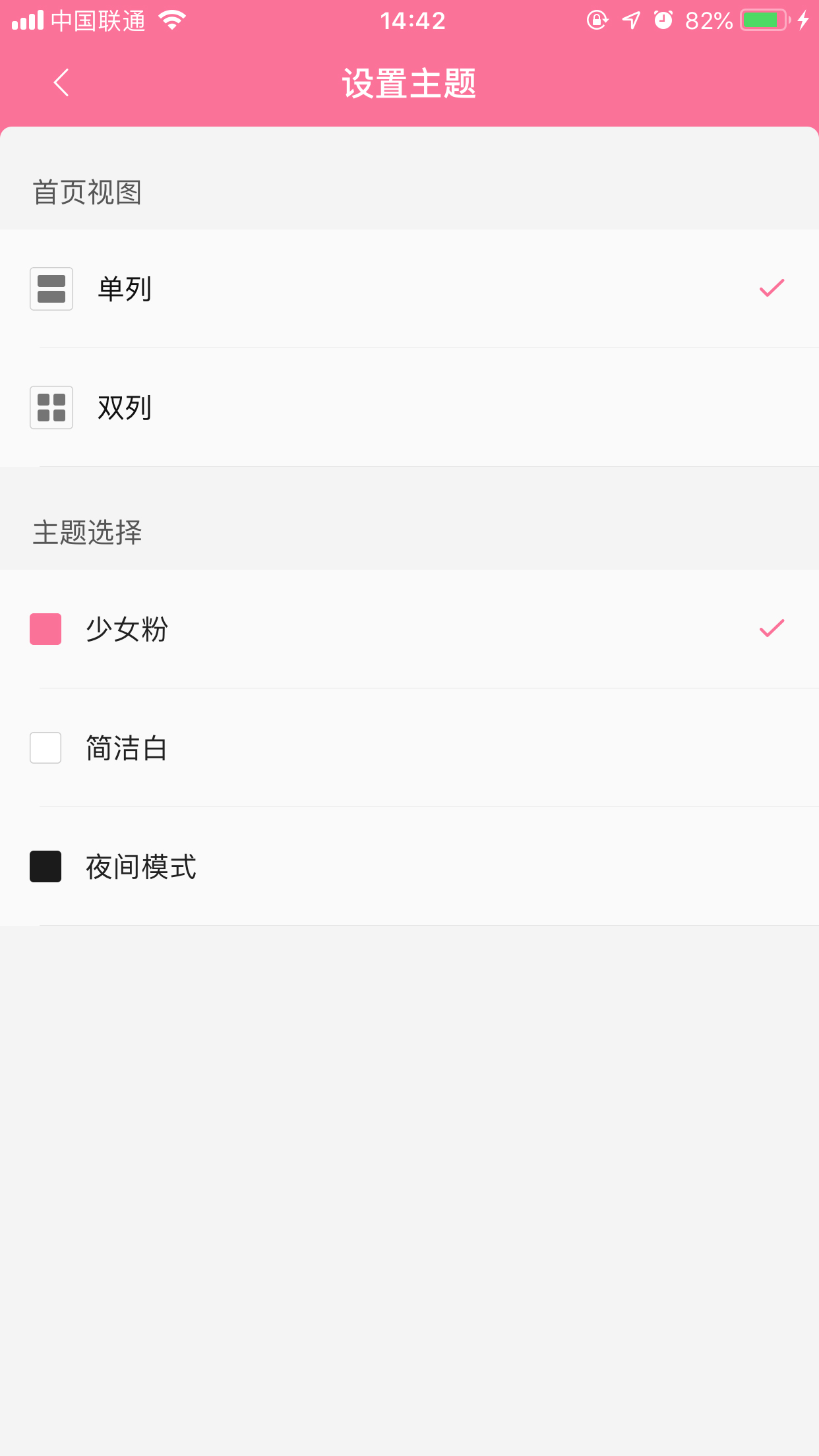Viewport: 819px width, 1456px height.
Task: Tap the alarm clock icon in status bar
Action: click(x=661, y=20)
